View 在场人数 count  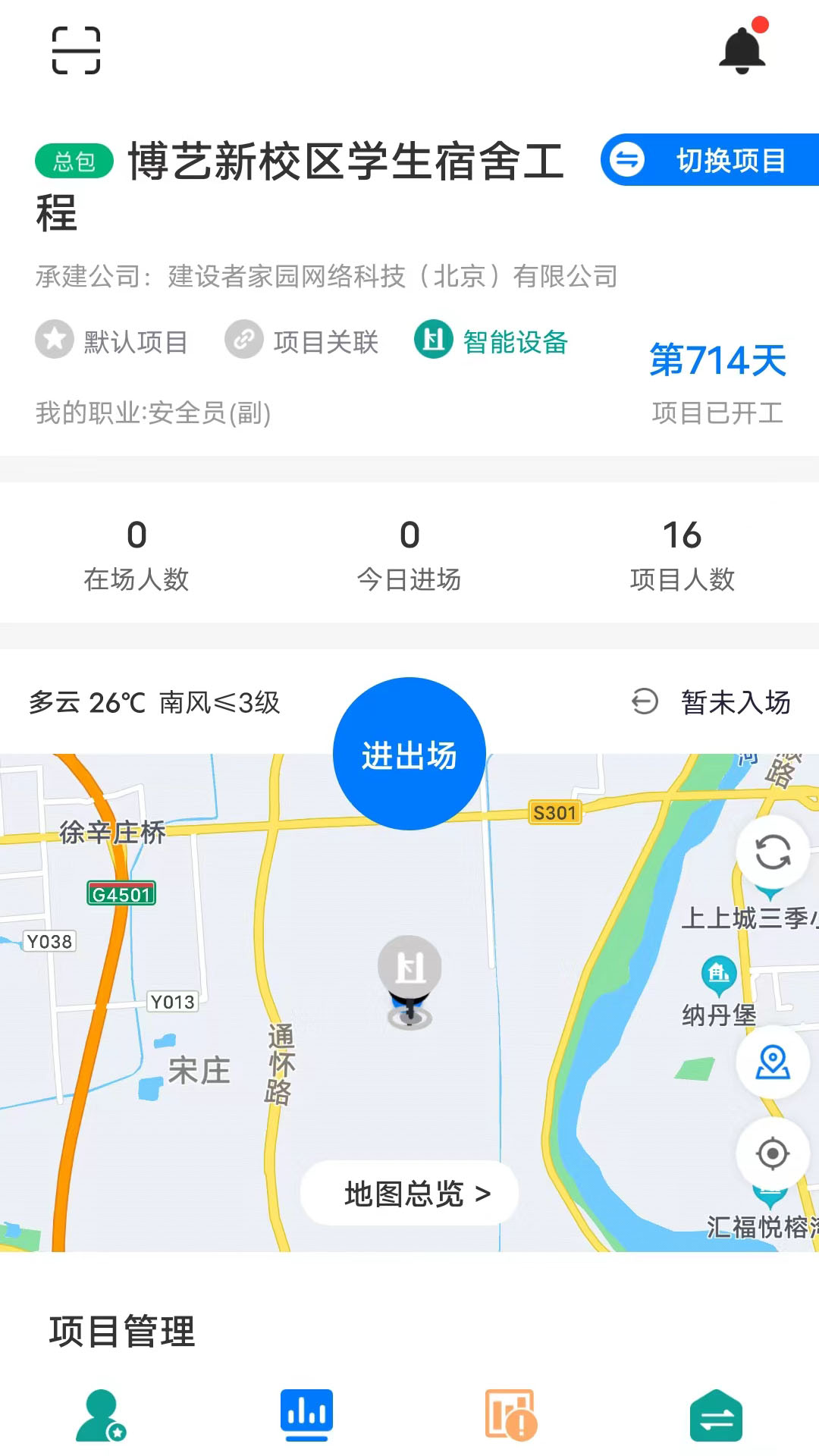136,554
